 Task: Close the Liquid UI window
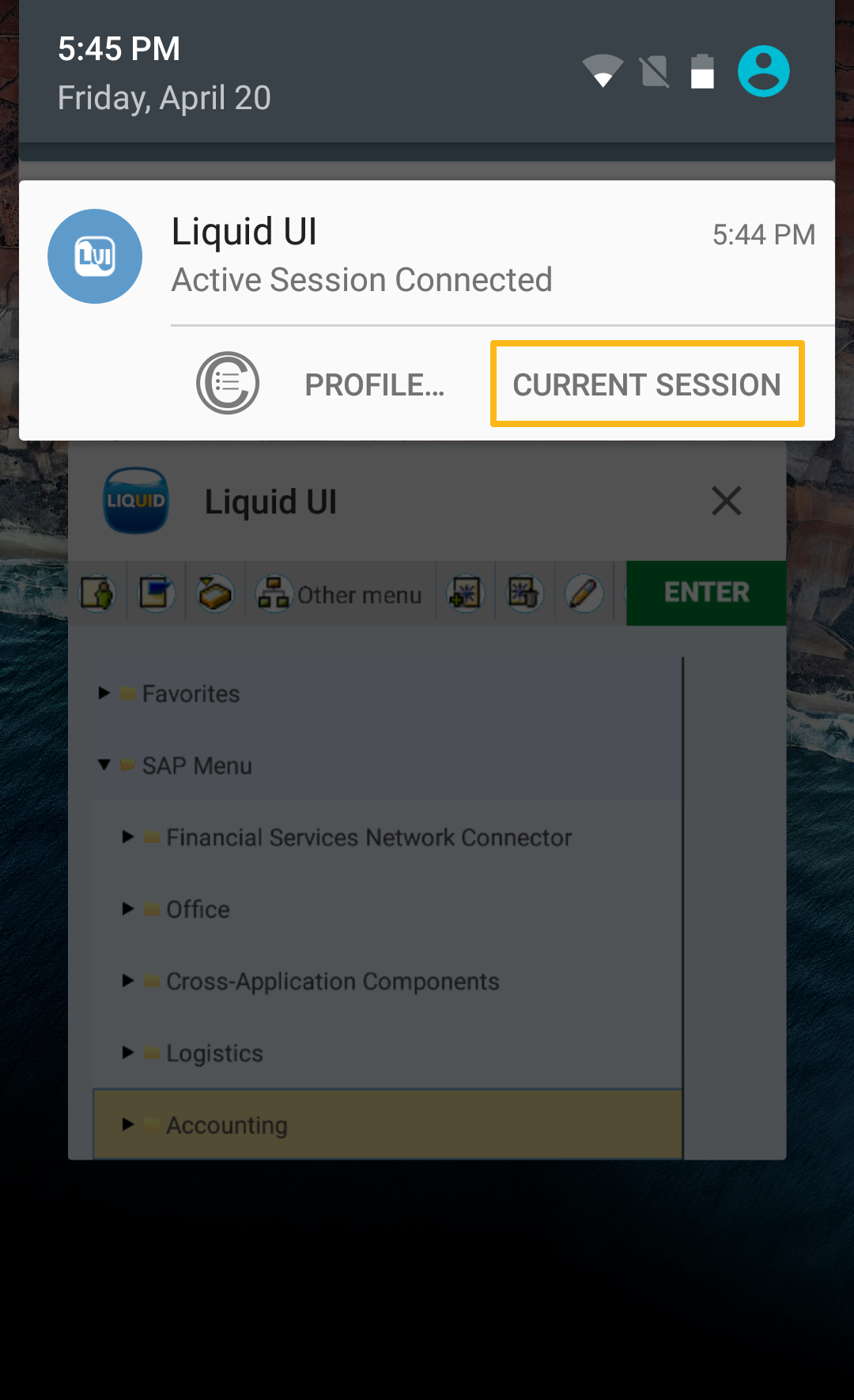pyautogui.click(x=726, y=501)
